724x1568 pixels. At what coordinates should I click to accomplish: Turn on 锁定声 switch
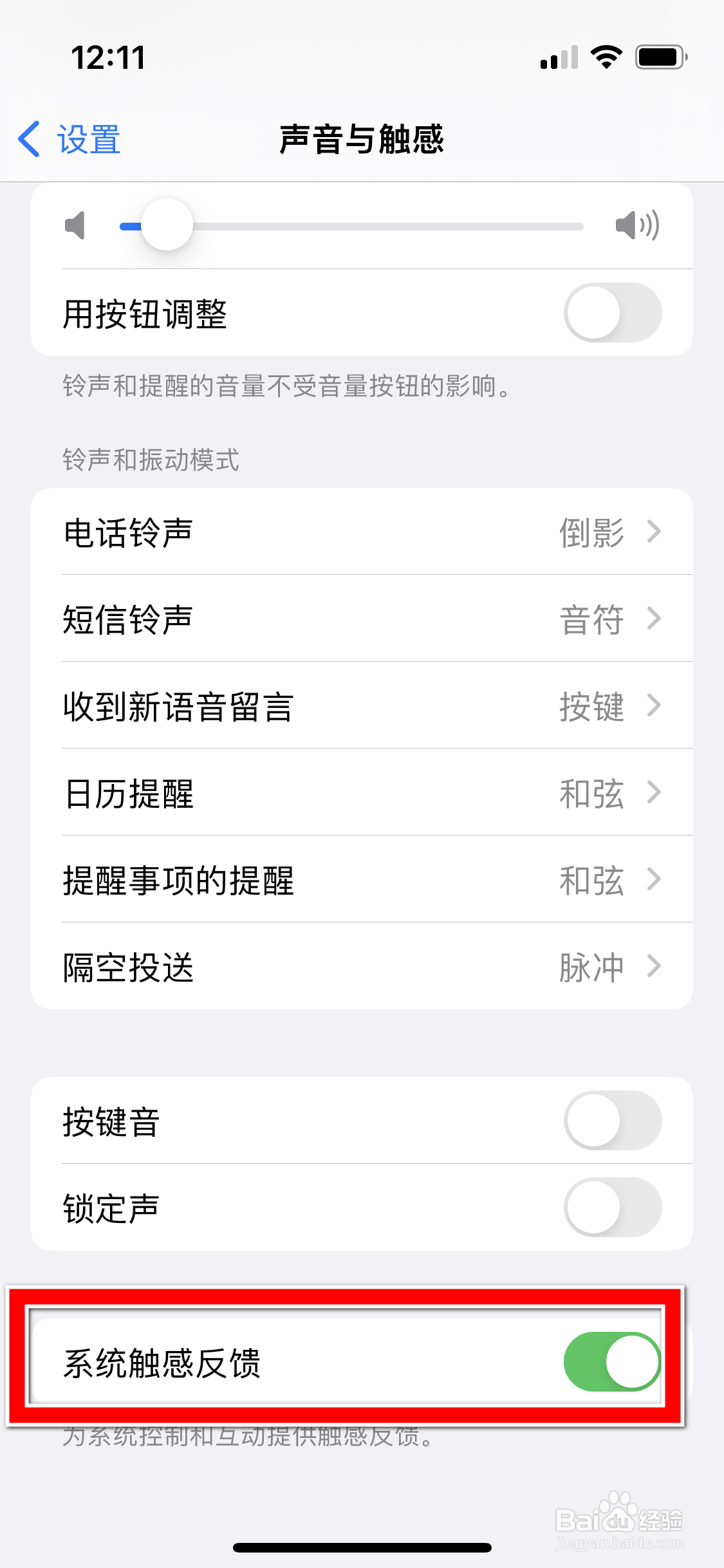[x=613, y=1208]
